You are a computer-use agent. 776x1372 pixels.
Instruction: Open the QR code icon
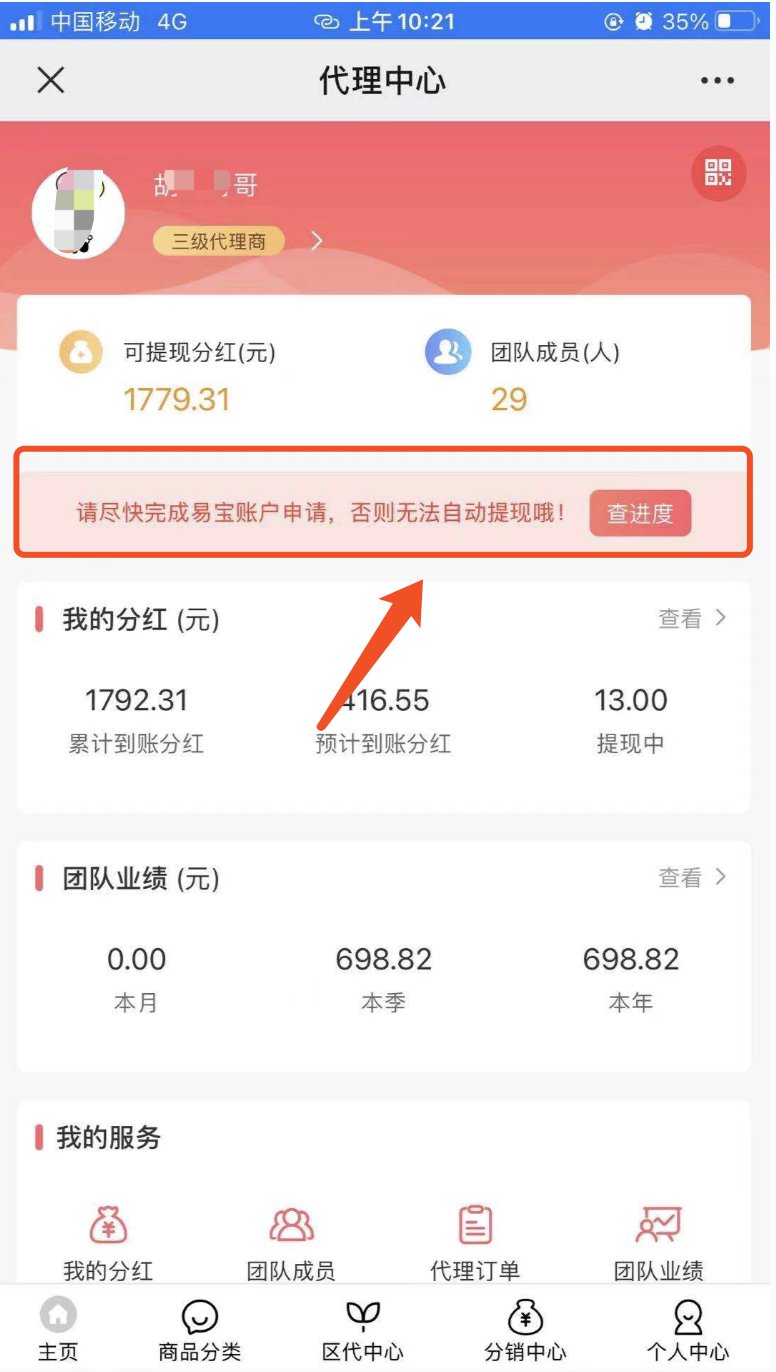point(718,173)
